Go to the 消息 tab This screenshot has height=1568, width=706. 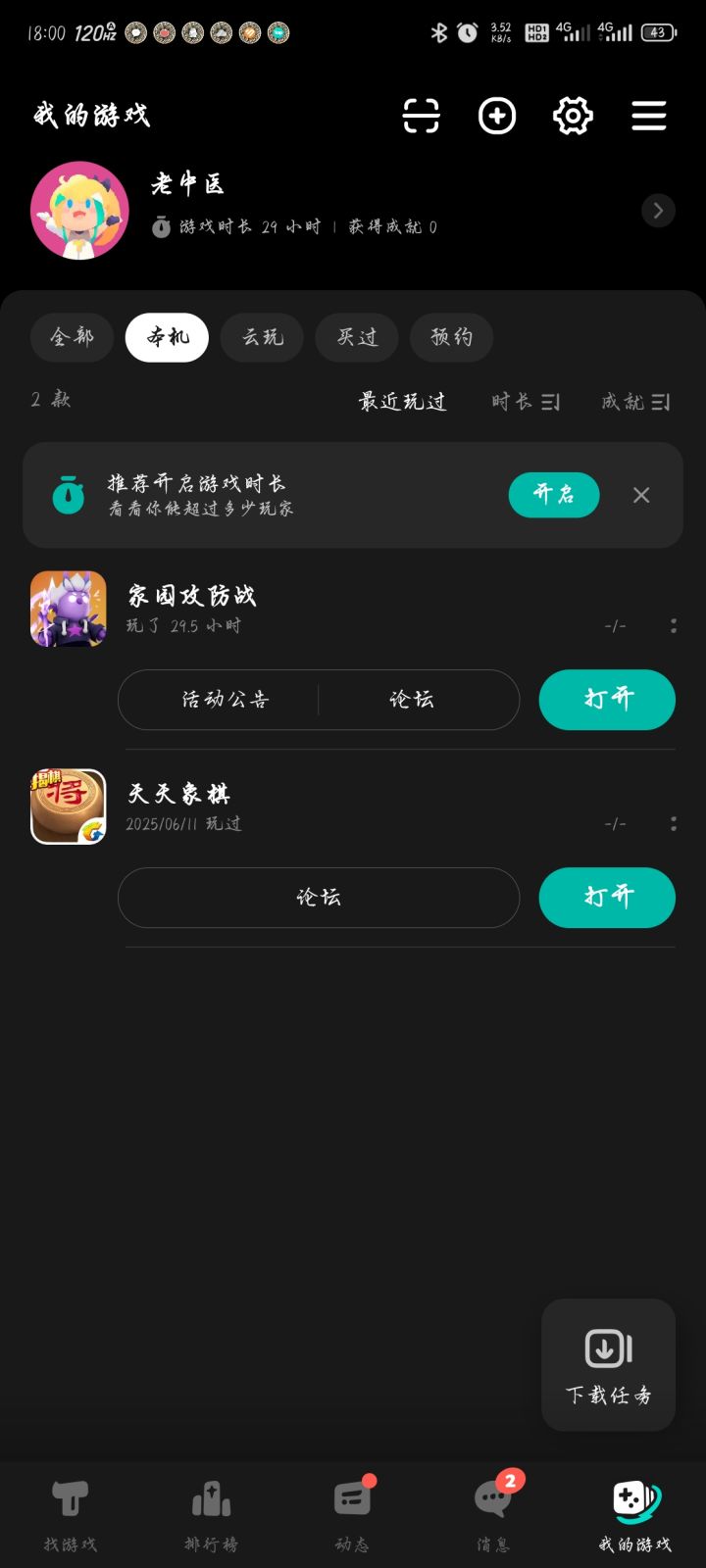[x=493, y=1514]
